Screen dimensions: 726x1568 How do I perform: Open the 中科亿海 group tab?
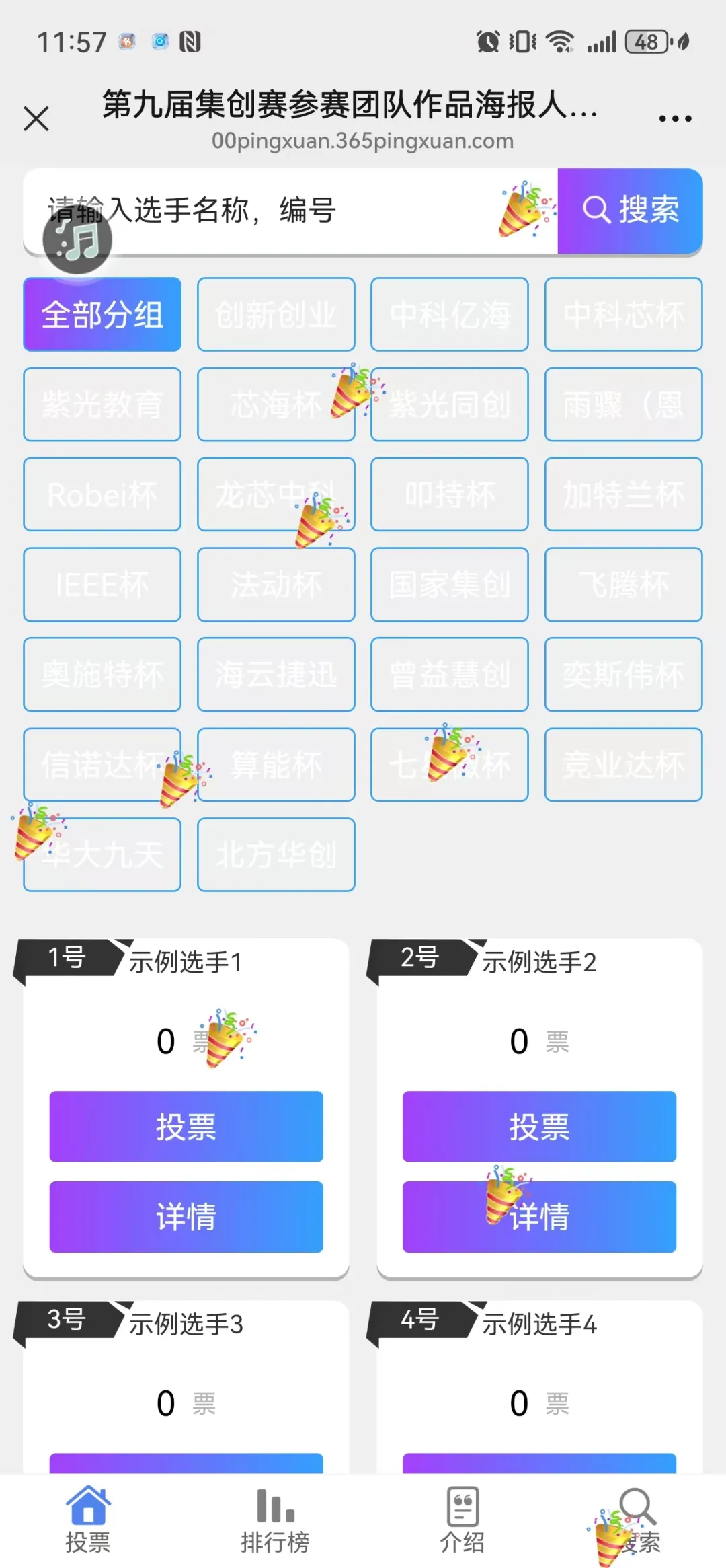[449, 314]
